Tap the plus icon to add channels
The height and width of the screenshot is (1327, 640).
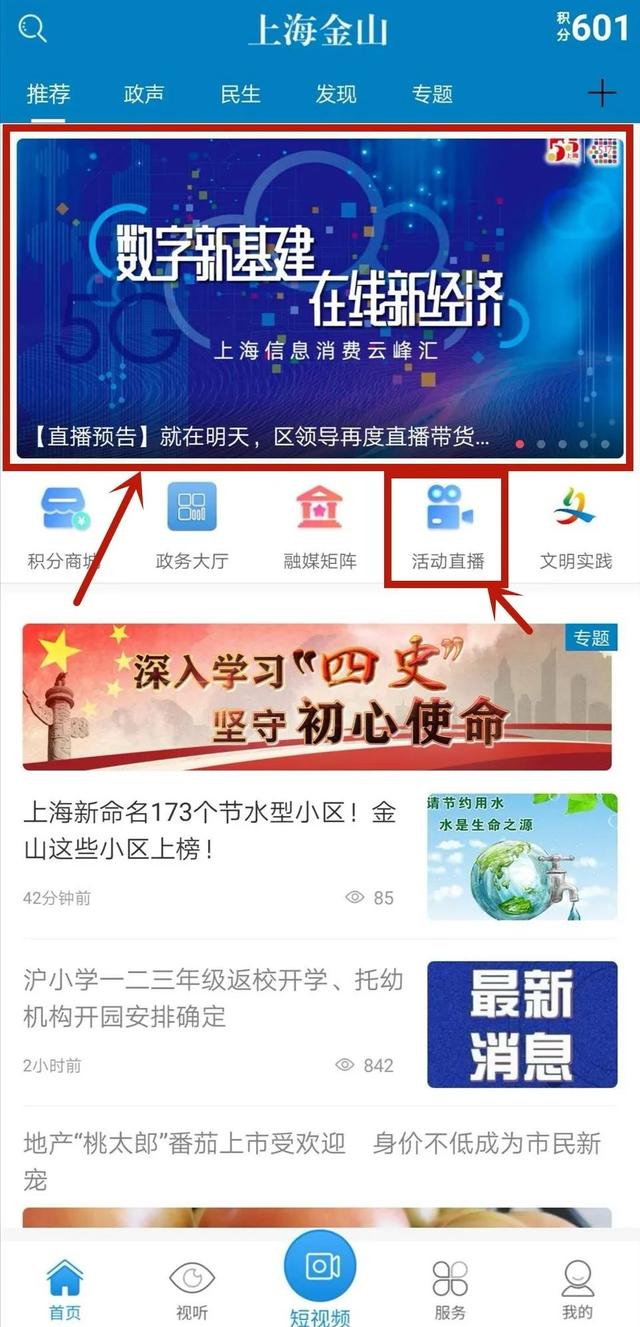coord(602,94)
